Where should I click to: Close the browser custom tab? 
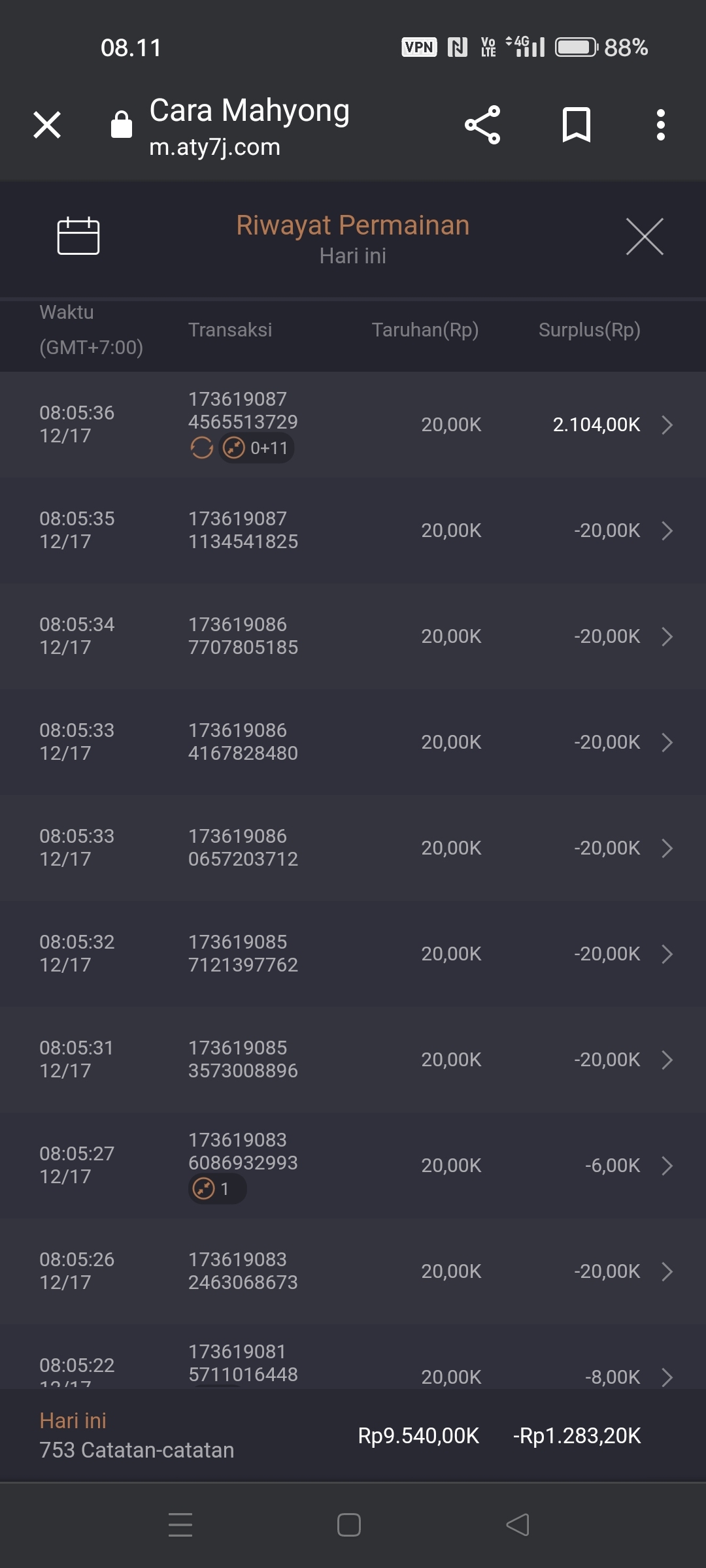(47, 125)
